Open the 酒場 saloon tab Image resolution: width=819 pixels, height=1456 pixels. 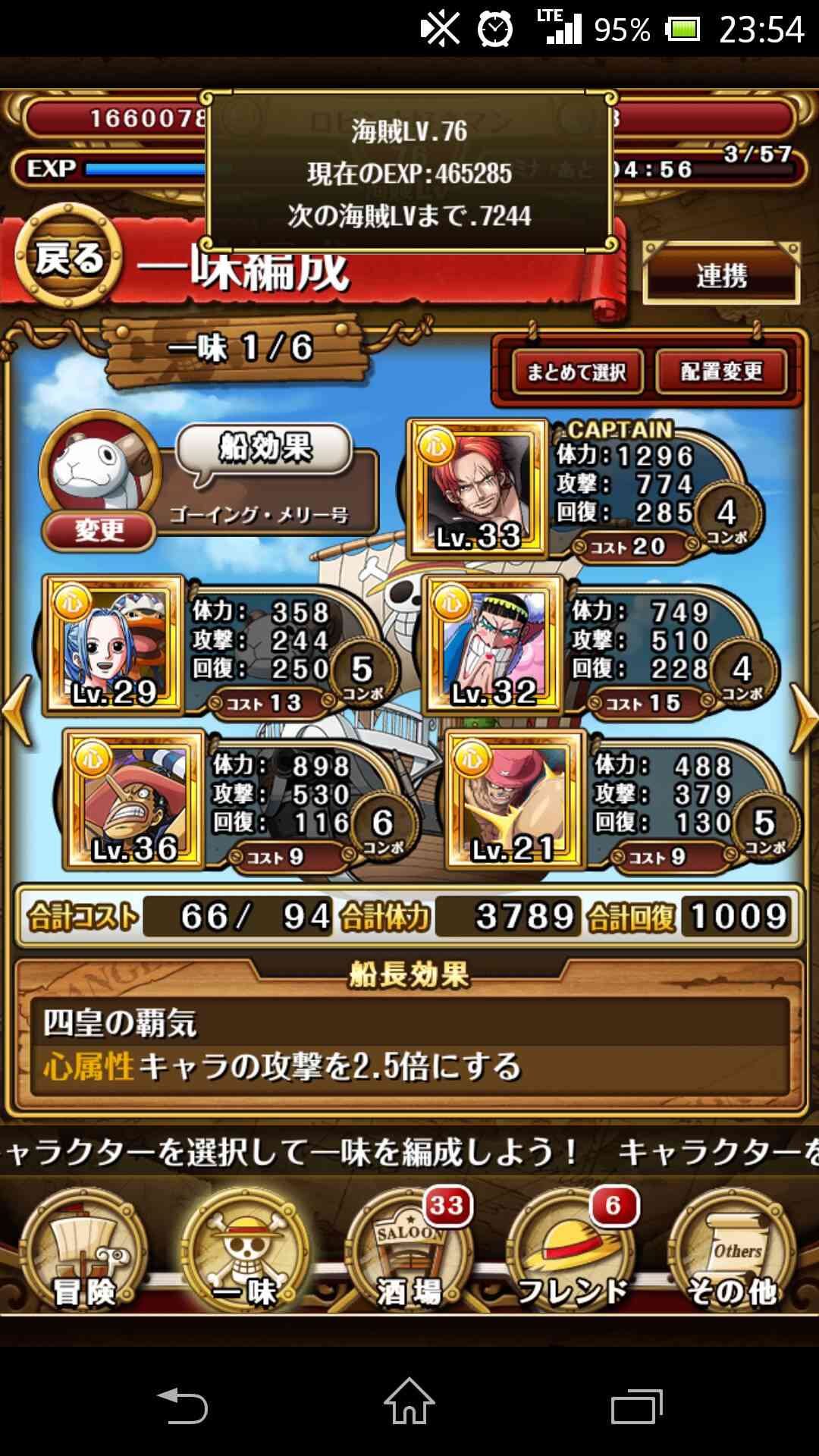click(409, 1253)
